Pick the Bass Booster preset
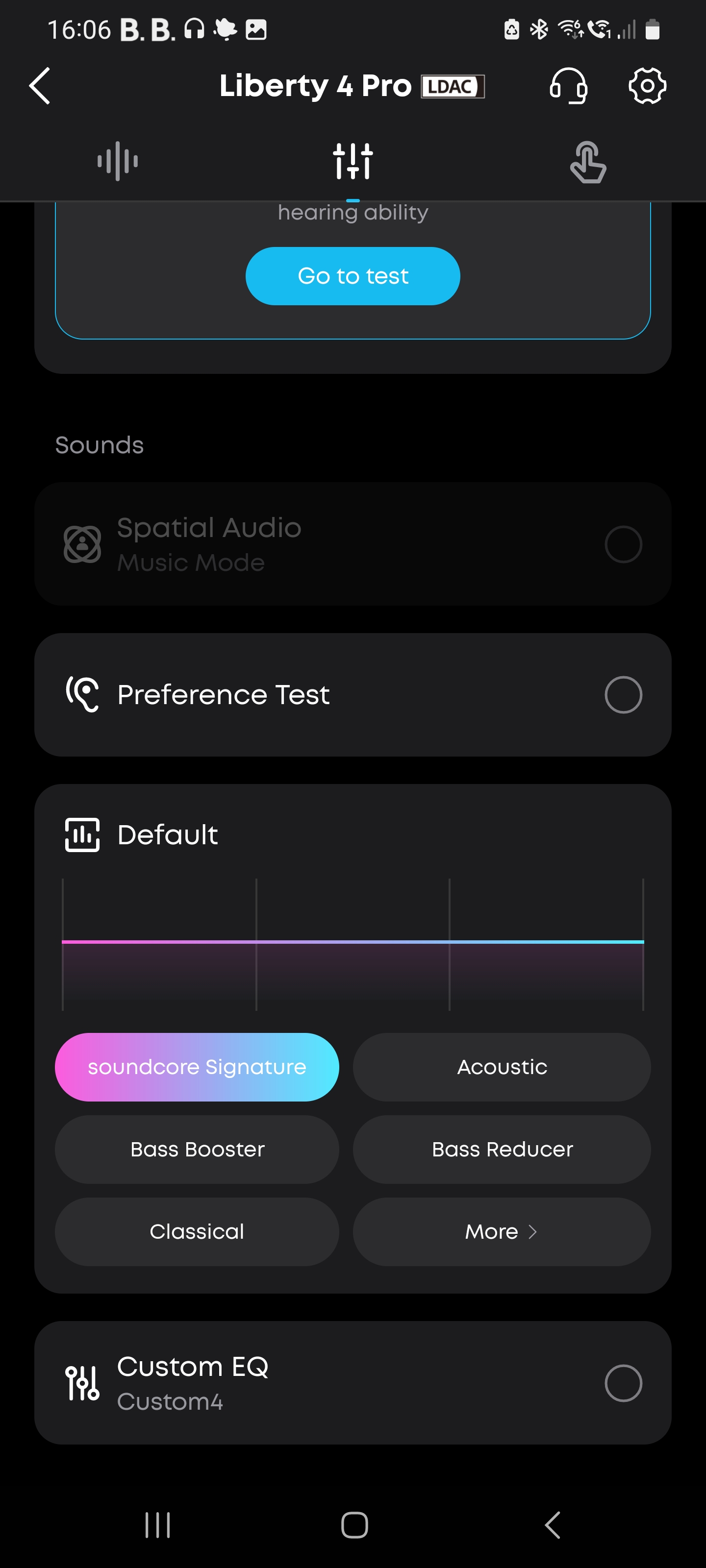Image resolution: width=706 pixels, height=1568 pixels. 197,1149
